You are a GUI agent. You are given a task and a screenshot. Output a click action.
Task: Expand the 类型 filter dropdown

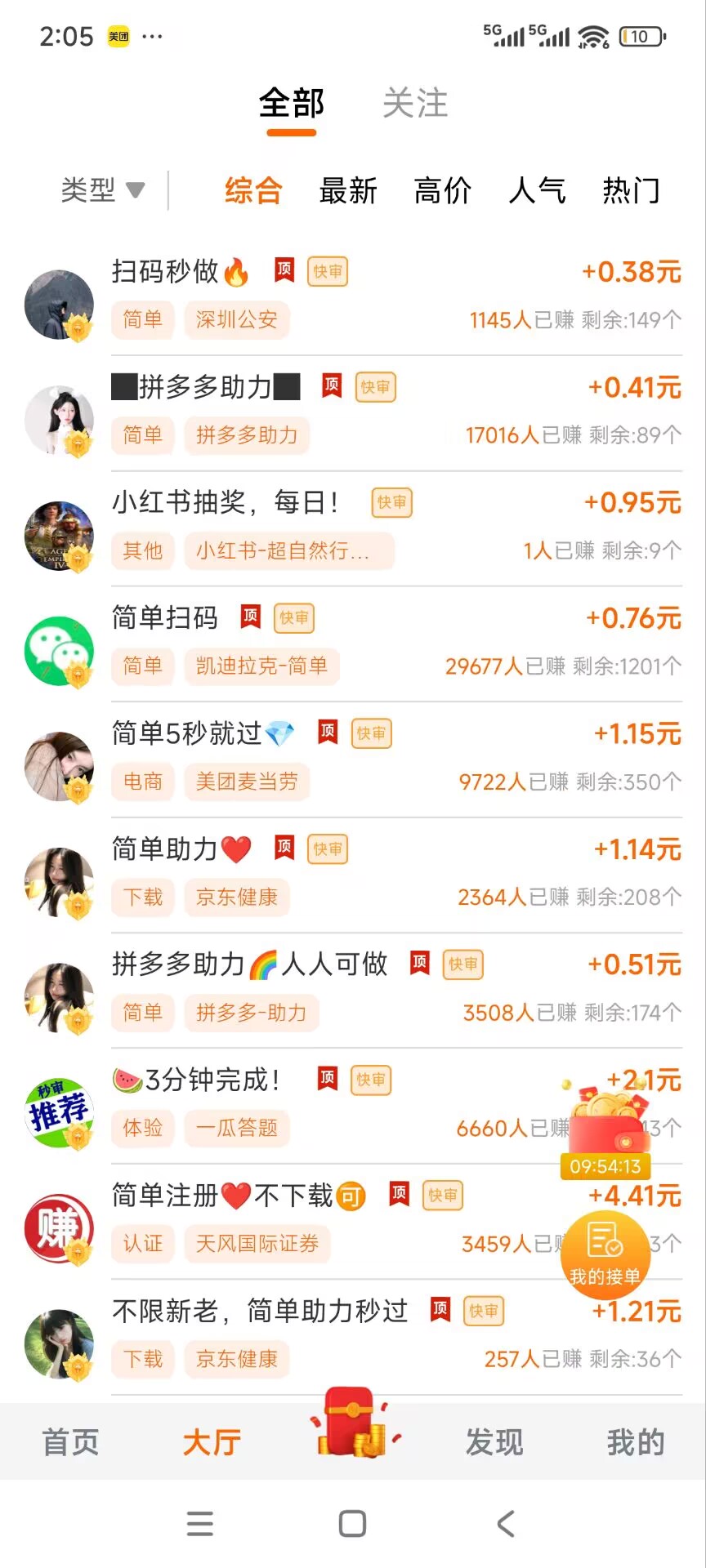click(x=101, y=189)
